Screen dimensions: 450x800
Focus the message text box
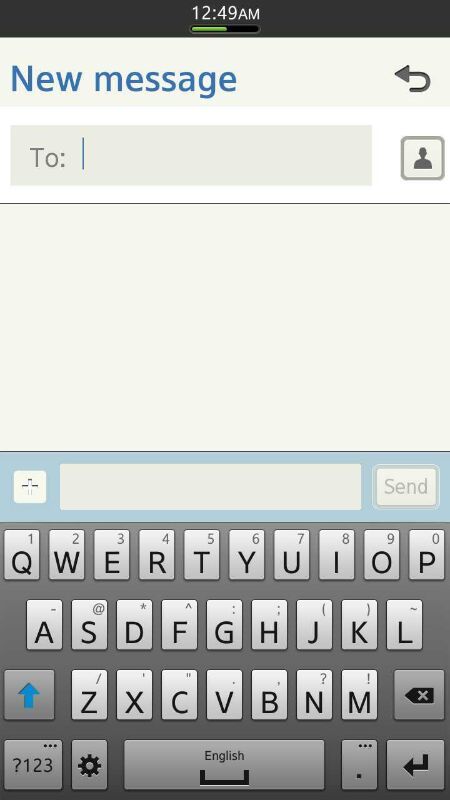210,487
